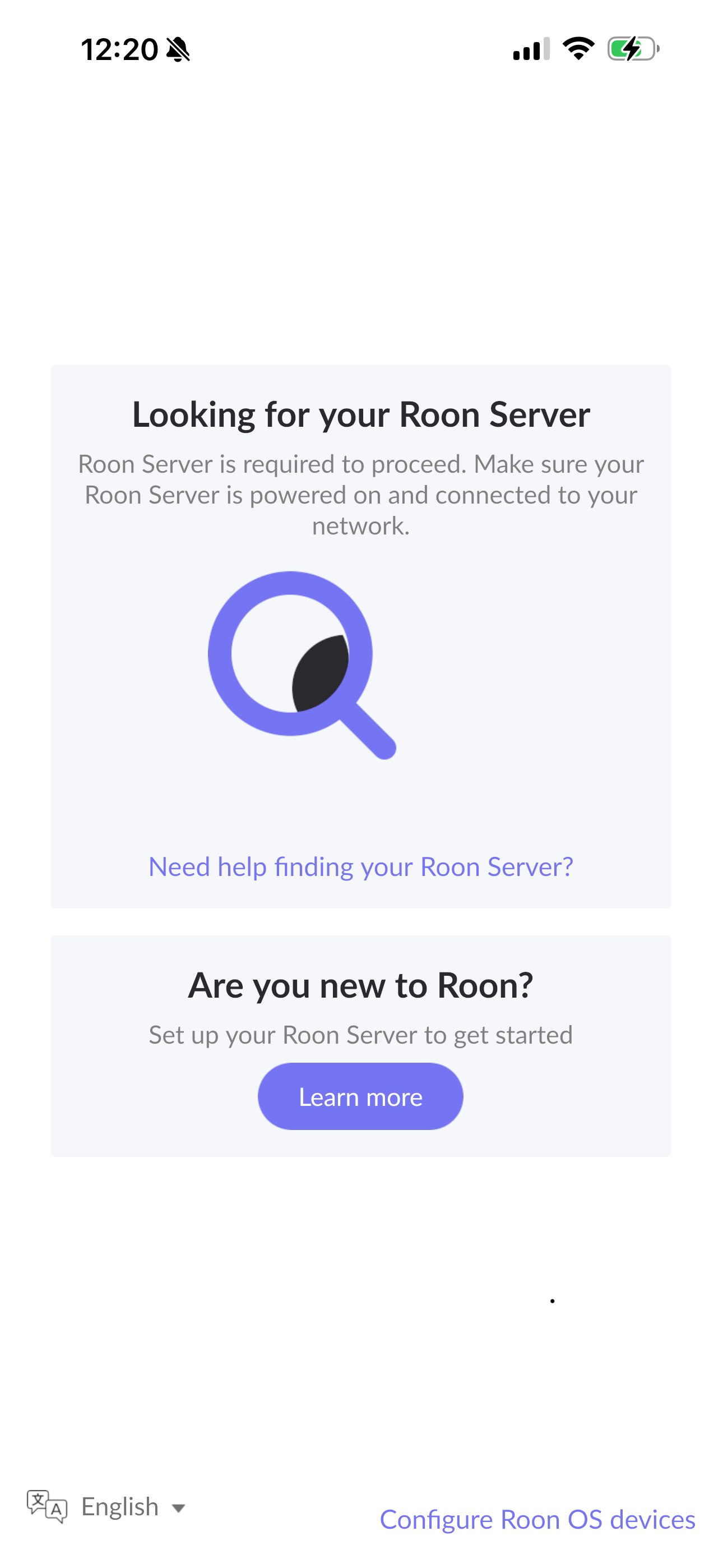The width and height of the screenshot is (723, 1568).
Task: Open Configure Roon OS devices
Action: [537, 1519]
